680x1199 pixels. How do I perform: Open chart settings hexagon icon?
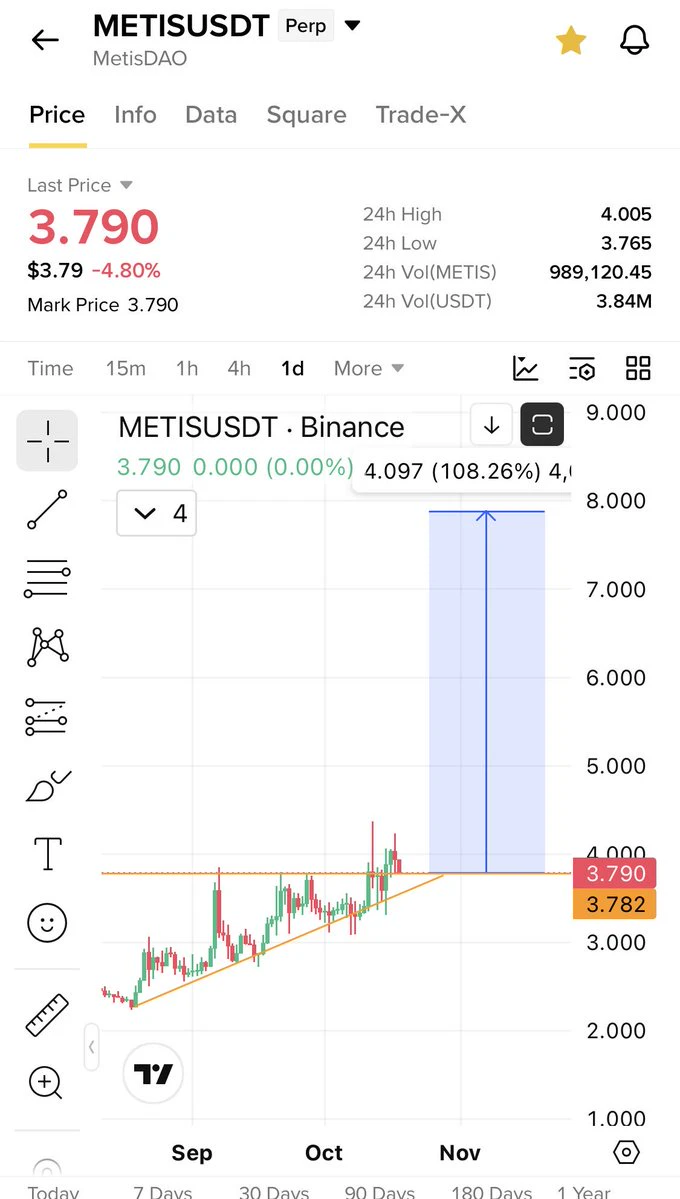coord(626,1152)
